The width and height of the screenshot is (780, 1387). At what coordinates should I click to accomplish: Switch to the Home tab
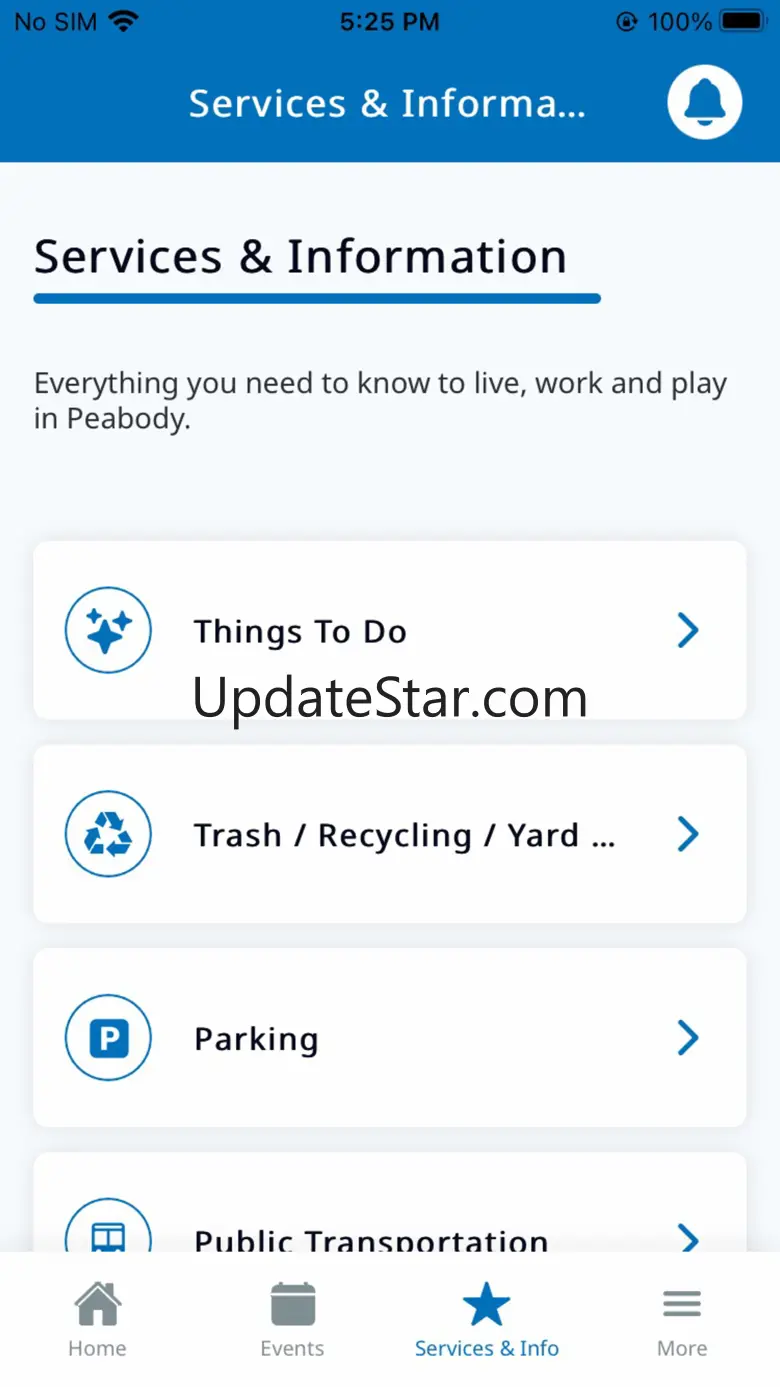point(97,1320)
